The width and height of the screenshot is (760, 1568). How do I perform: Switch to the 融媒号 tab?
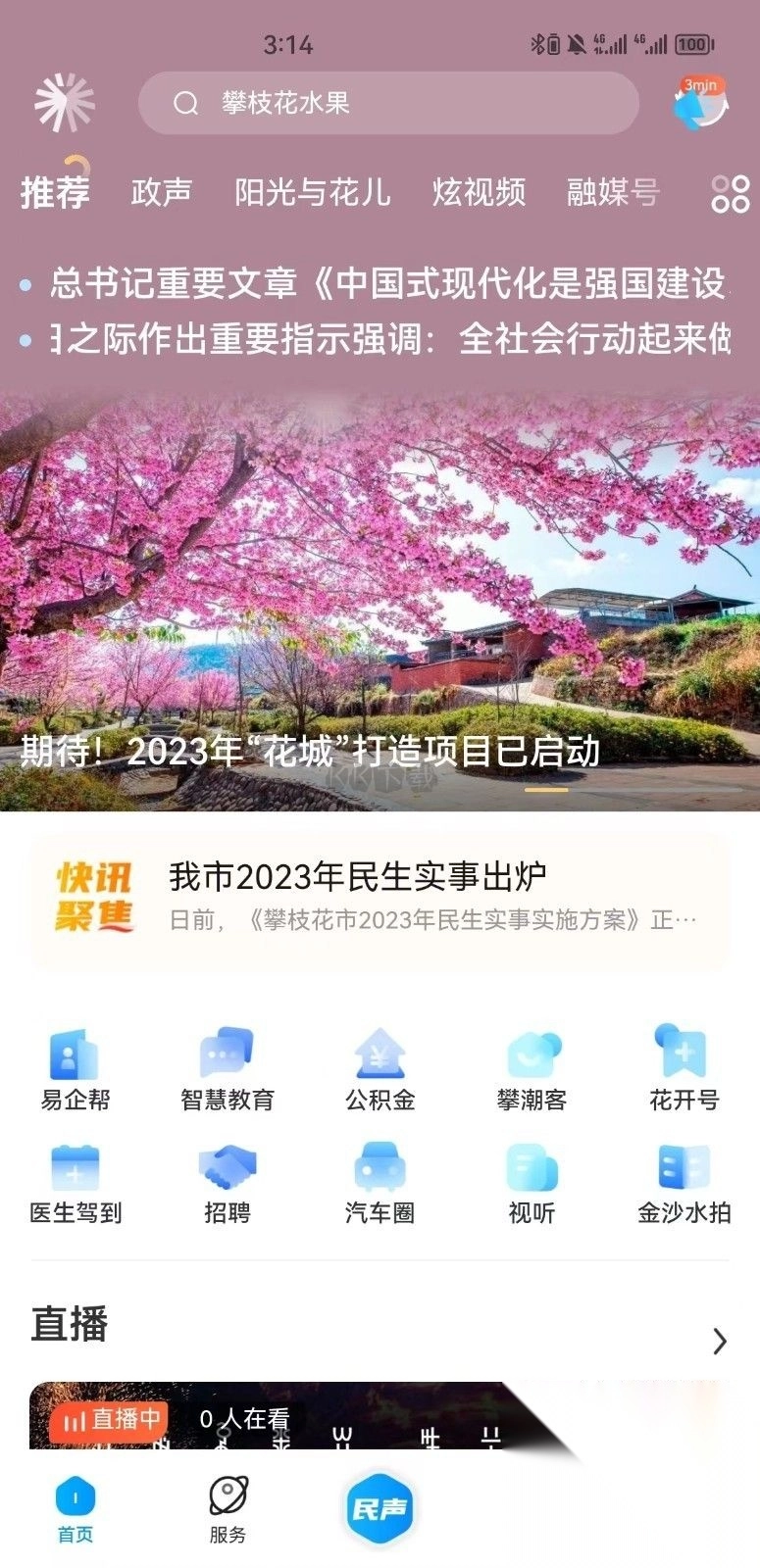point(612,192)
